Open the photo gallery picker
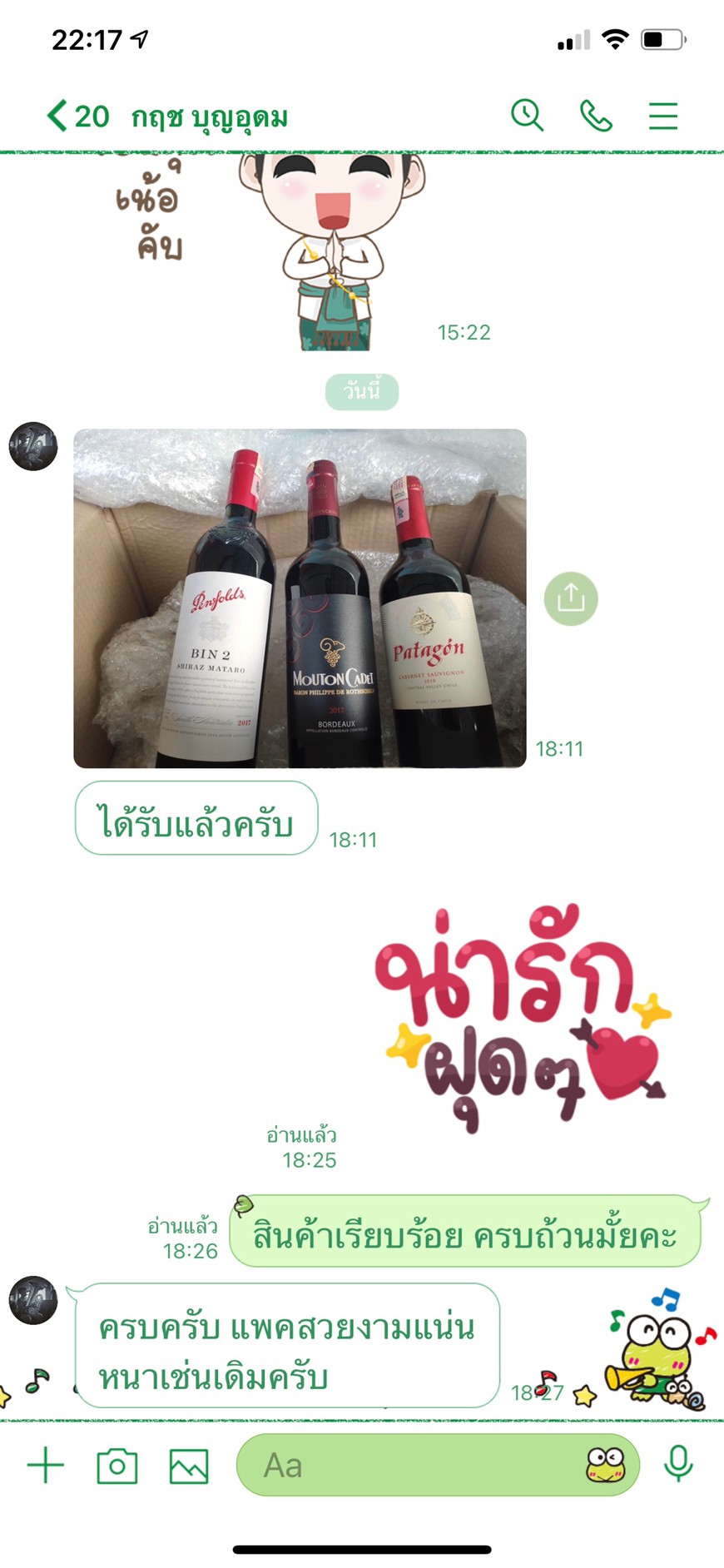Viewport: 724px width, 1568px height. (189, 1466)
